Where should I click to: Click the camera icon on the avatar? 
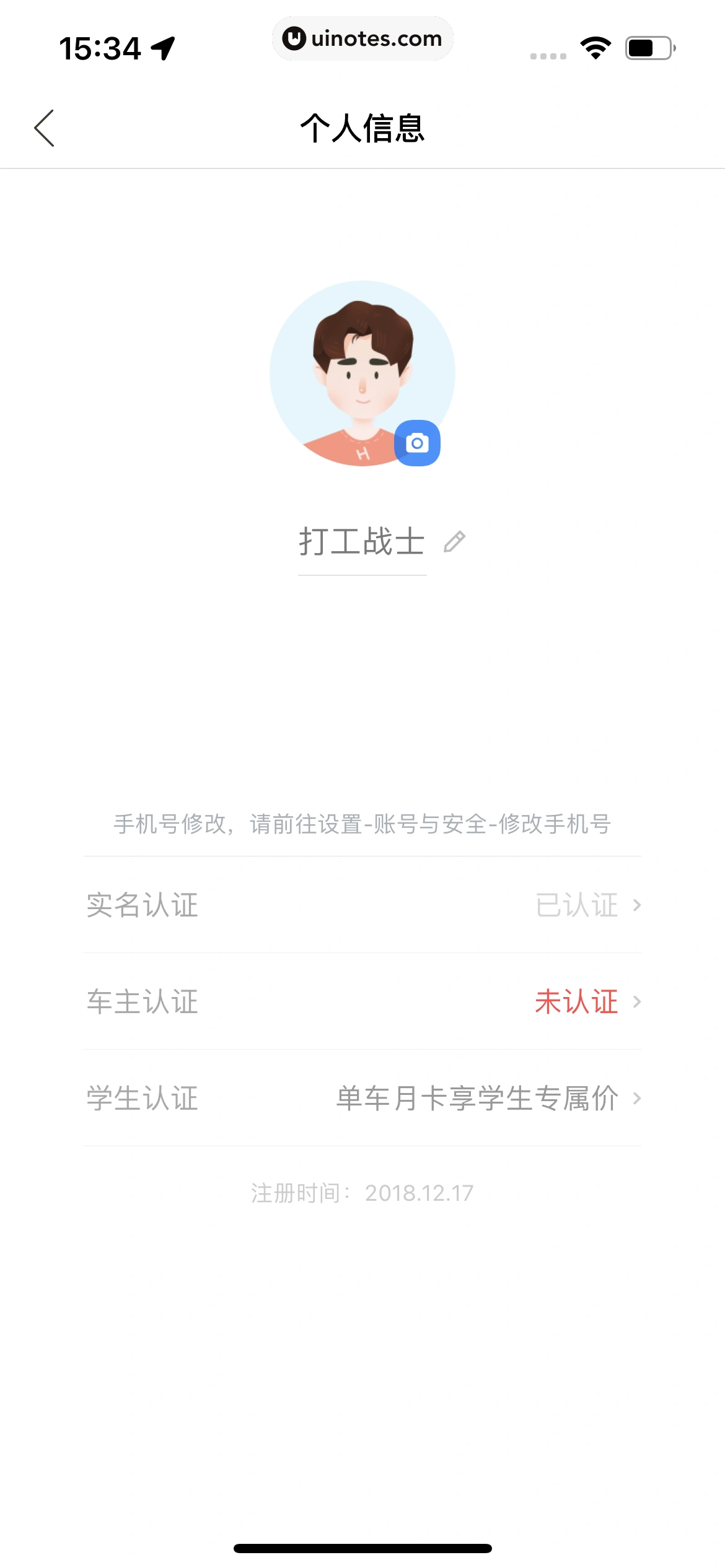(417, 443)
